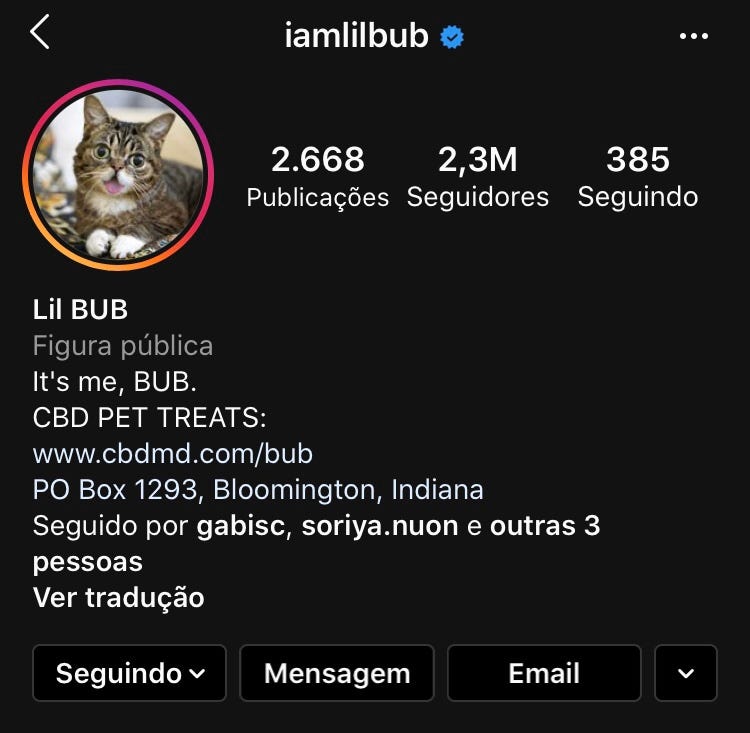Send a message via Mensagem button
Image resolution: width=750 pixels, height=733 pixels.
point(337,673)
